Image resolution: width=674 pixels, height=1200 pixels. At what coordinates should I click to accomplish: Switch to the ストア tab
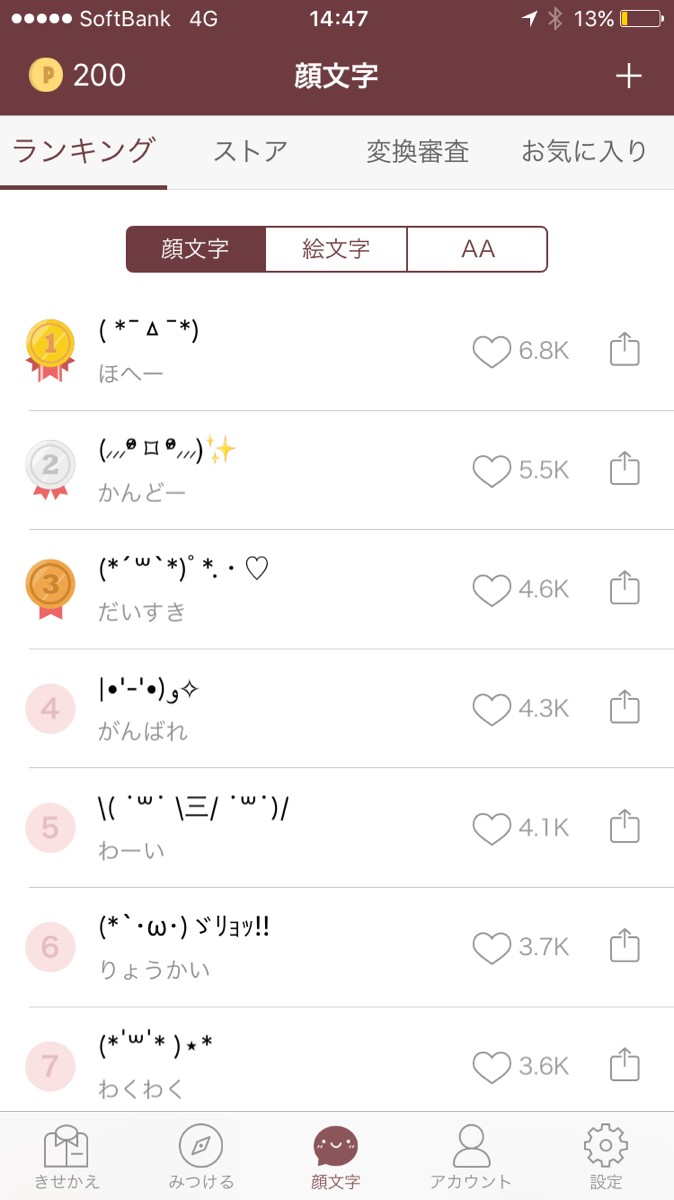click(x=250, y=151)
